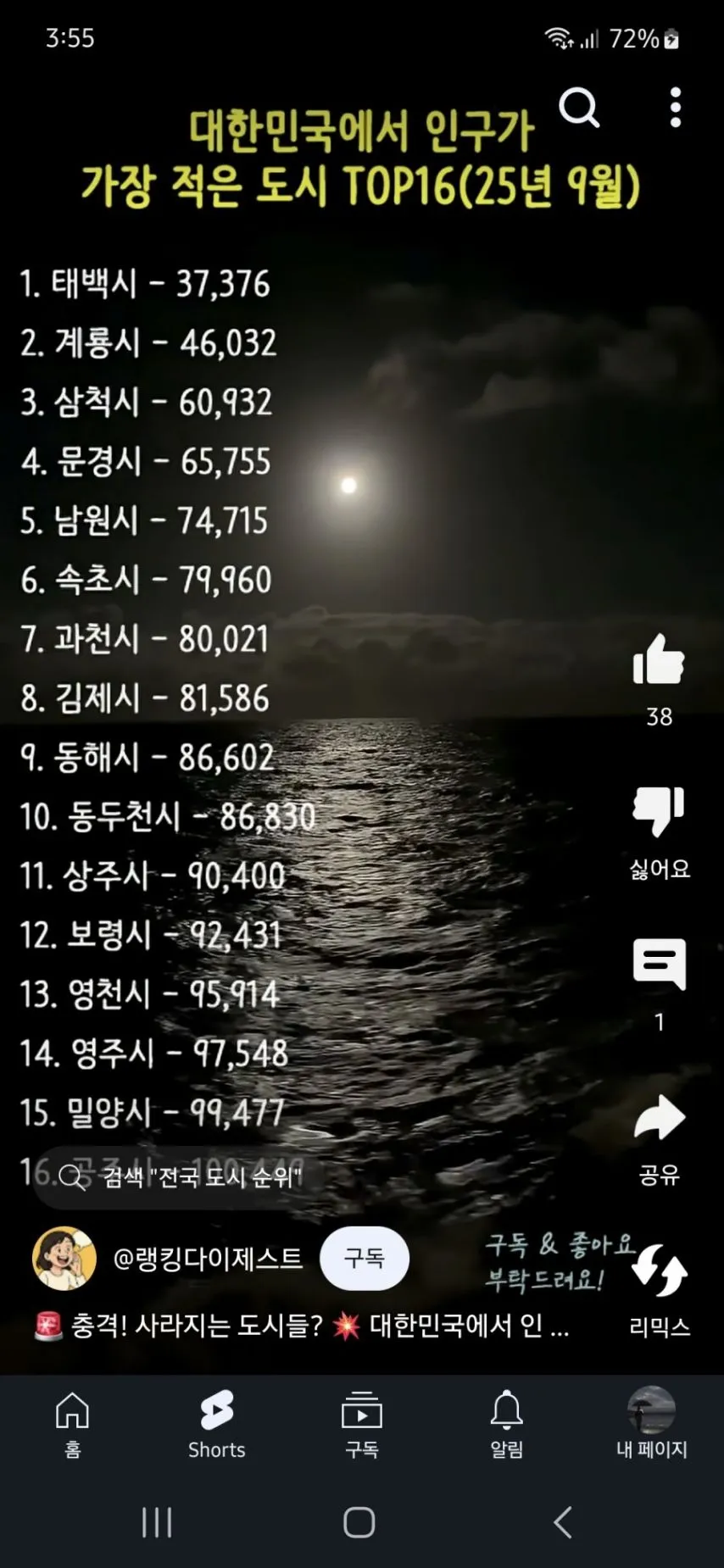Open 내 페이지 profile tab
The width and height of the screenshot is (724, 1568).
pyautogui.click(x=650, y=1424)
